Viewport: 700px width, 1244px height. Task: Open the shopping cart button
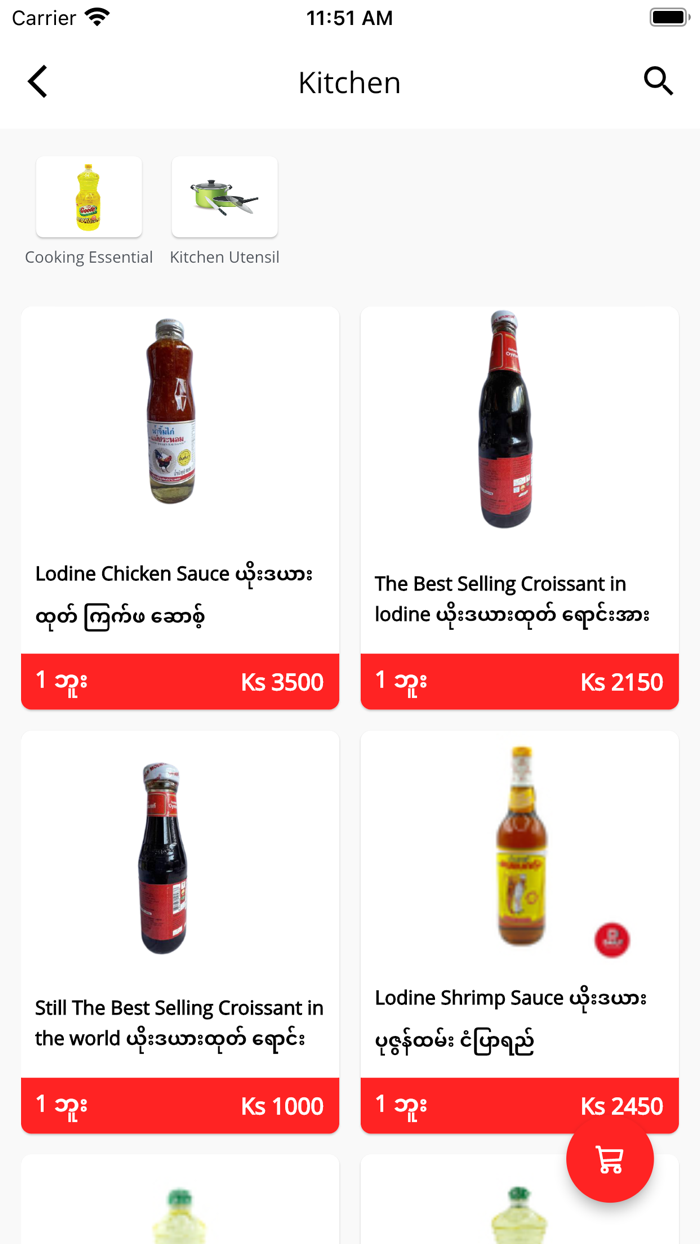tap(610, 1159)
